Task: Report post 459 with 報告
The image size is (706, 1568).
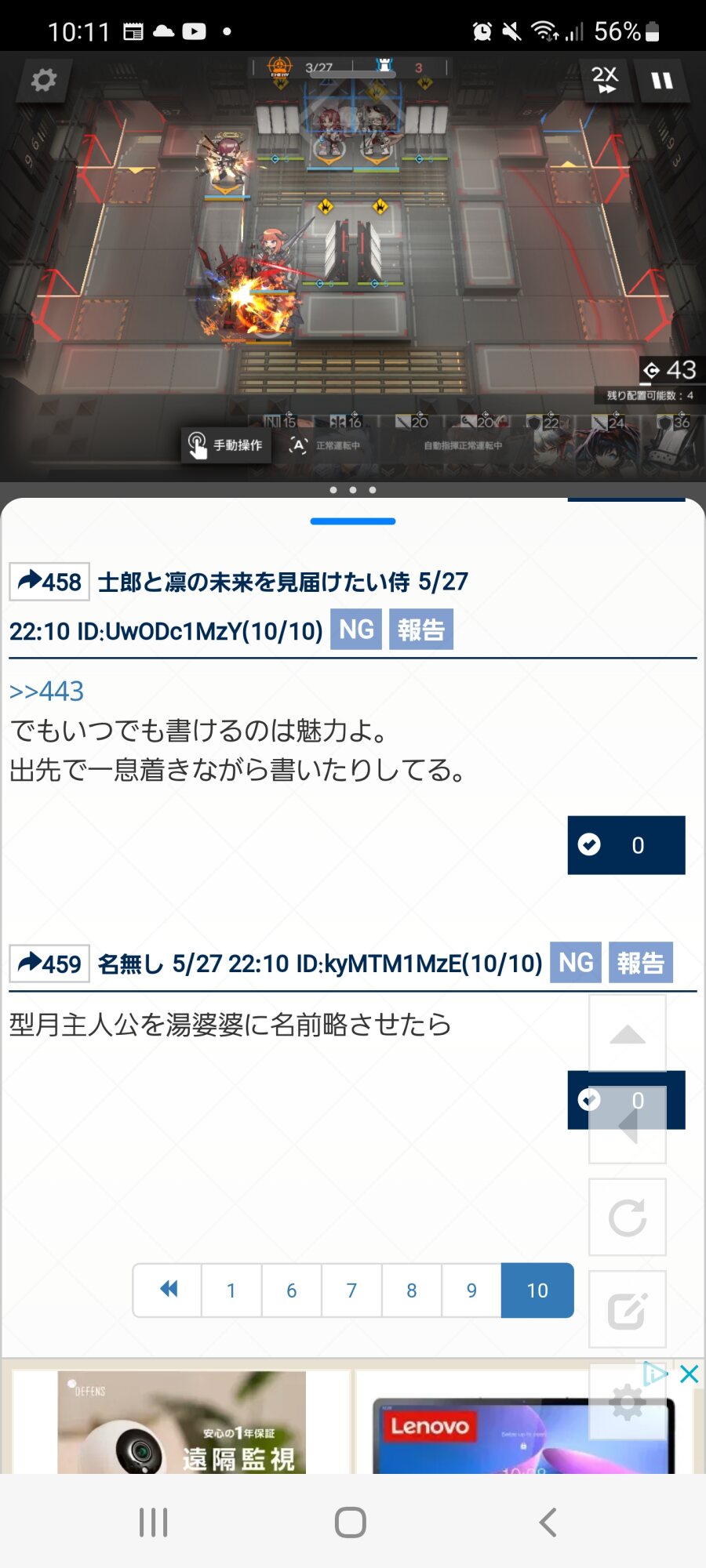Action: coord(641,963)
